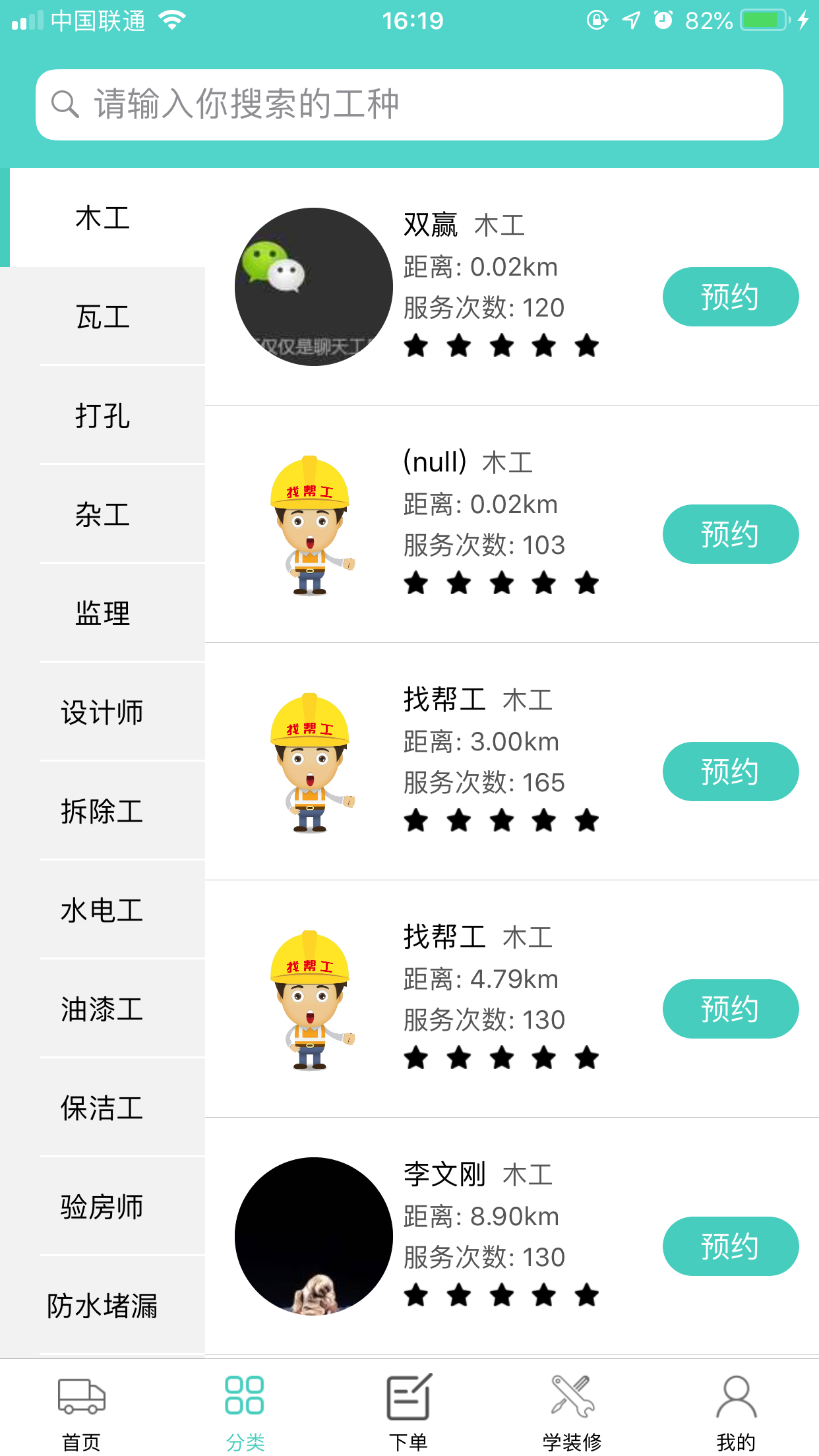Open the 保洁工 category
Viewport: 819px width, 1456px height.
103,1108
